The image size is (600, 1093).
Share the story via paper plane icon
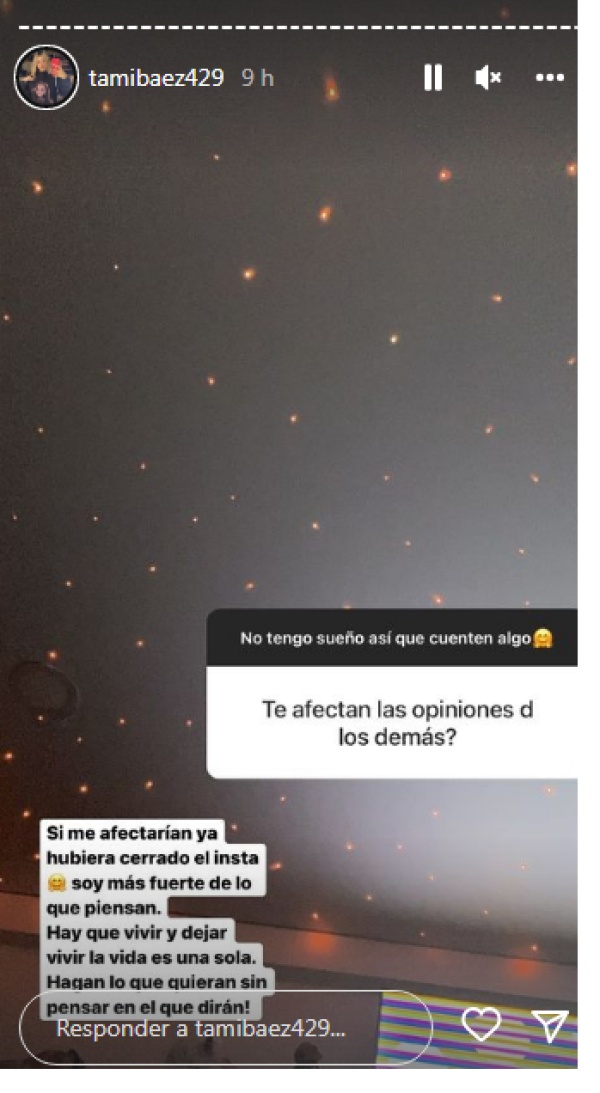pyautogui.click(x=549, y=1025)
